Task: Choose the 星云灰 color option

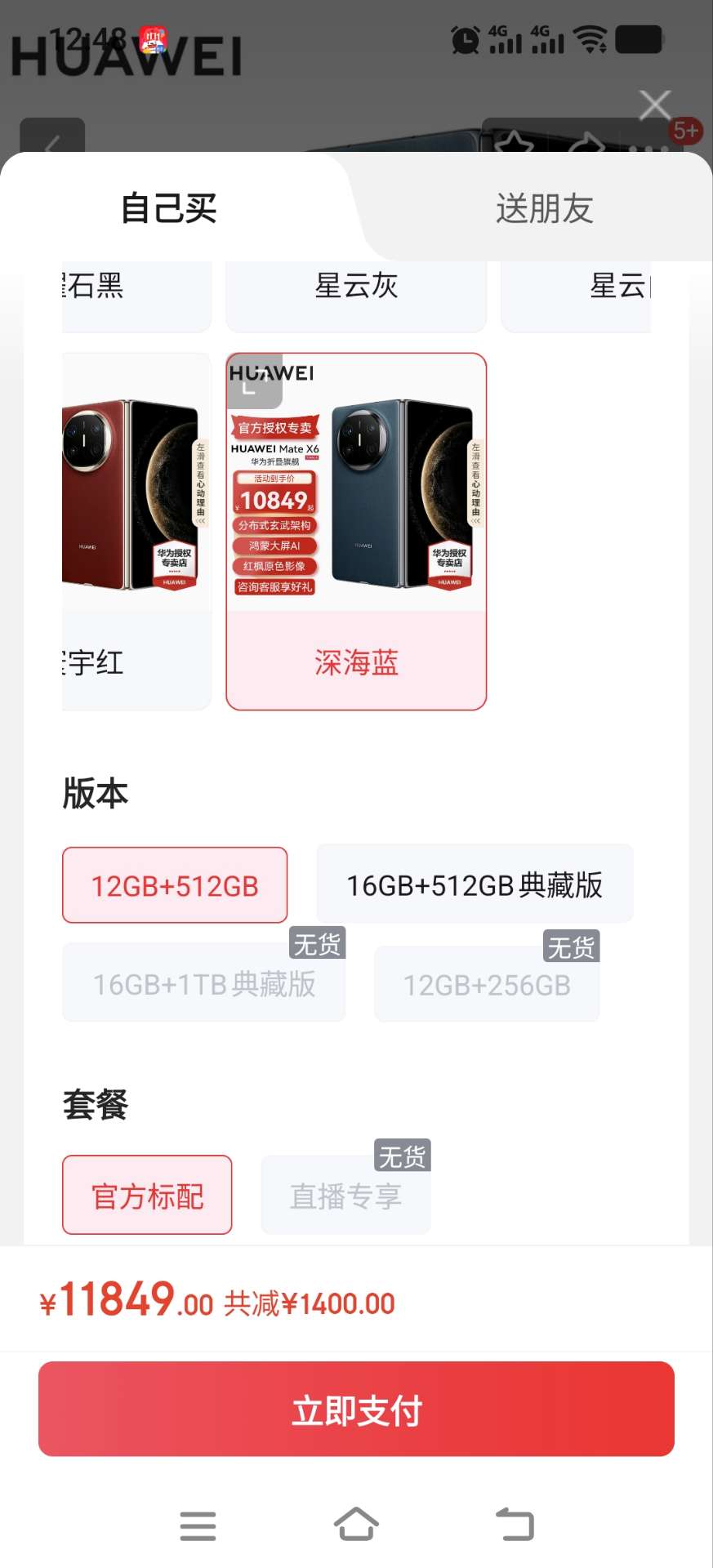Action: point(356,287)
